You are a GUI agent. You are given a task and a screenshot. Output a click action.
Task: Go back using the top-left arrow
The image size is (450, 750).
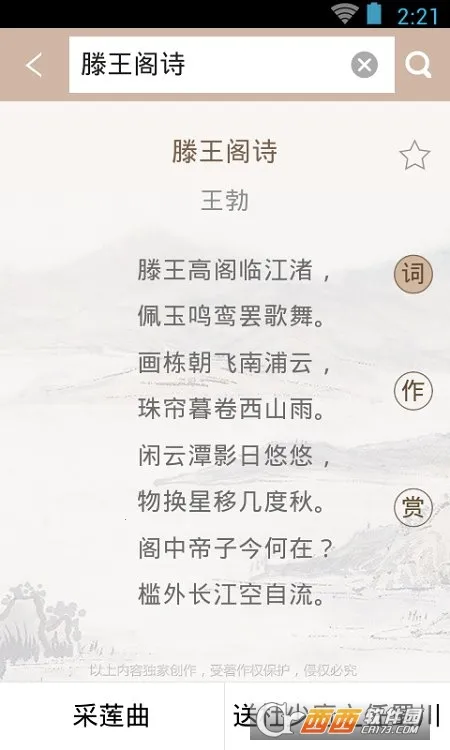(x=34, y=65)
